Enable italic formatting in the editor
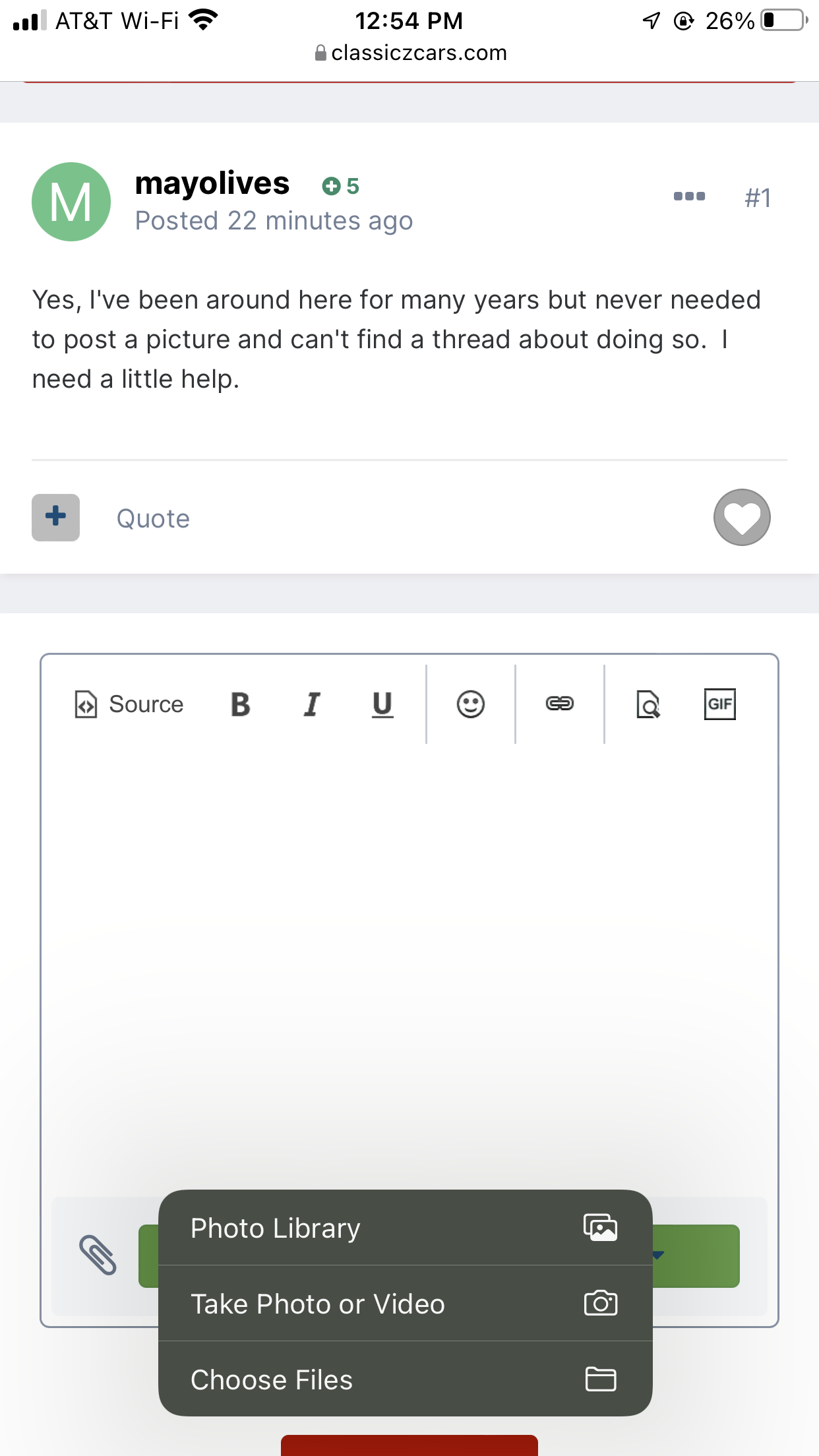Screen dimensions: 819x1456 (312, 704)
